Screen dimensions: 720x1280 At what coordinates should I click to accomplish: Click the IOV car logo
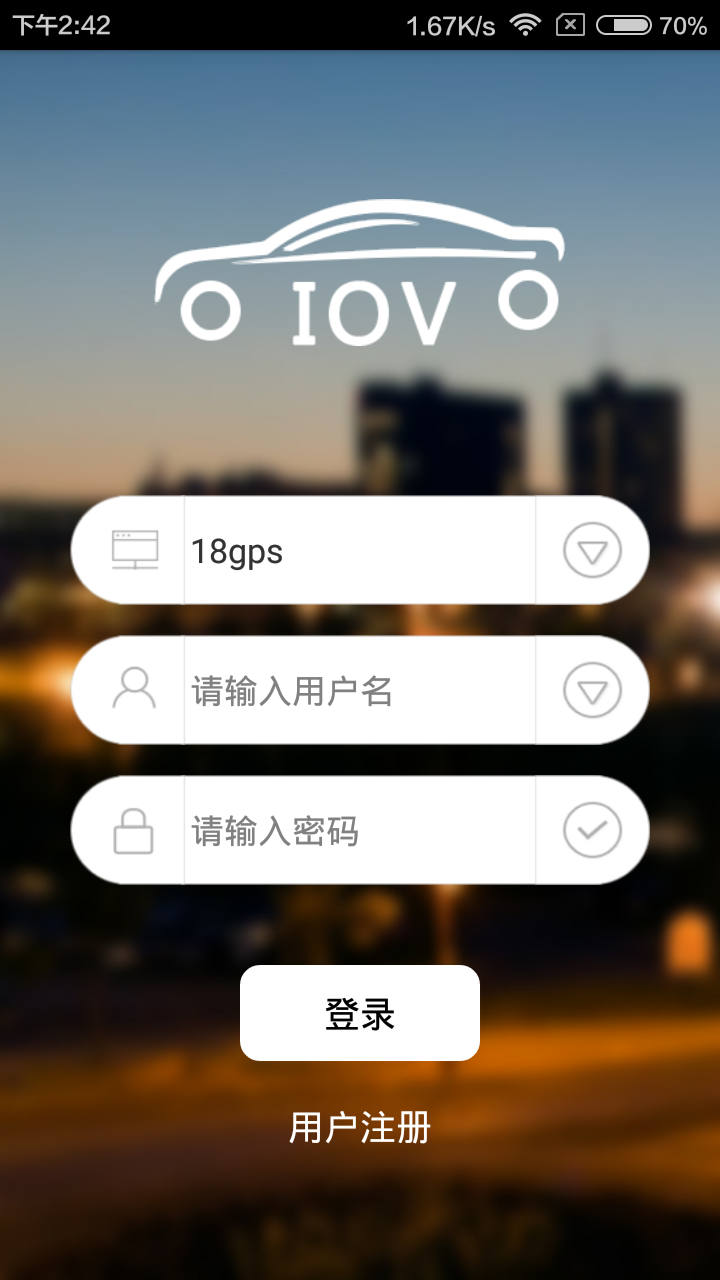click(360, 270)
